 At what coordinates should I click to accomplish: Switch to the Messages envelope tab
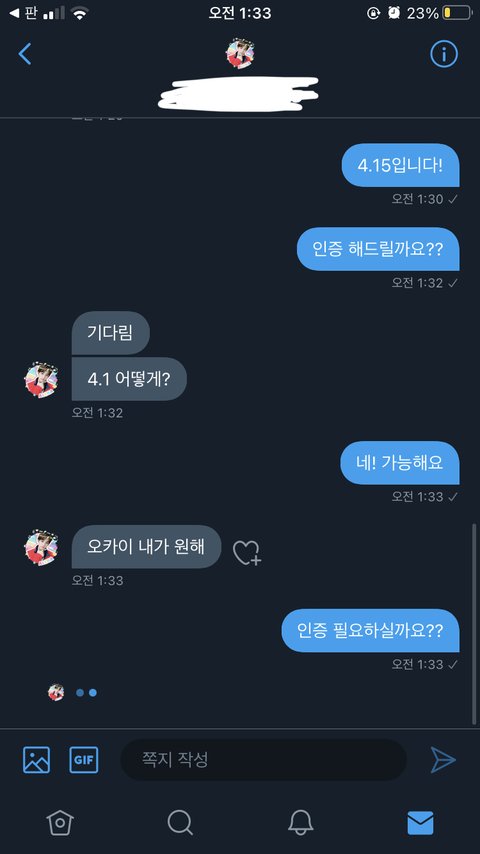click(420, 822)
